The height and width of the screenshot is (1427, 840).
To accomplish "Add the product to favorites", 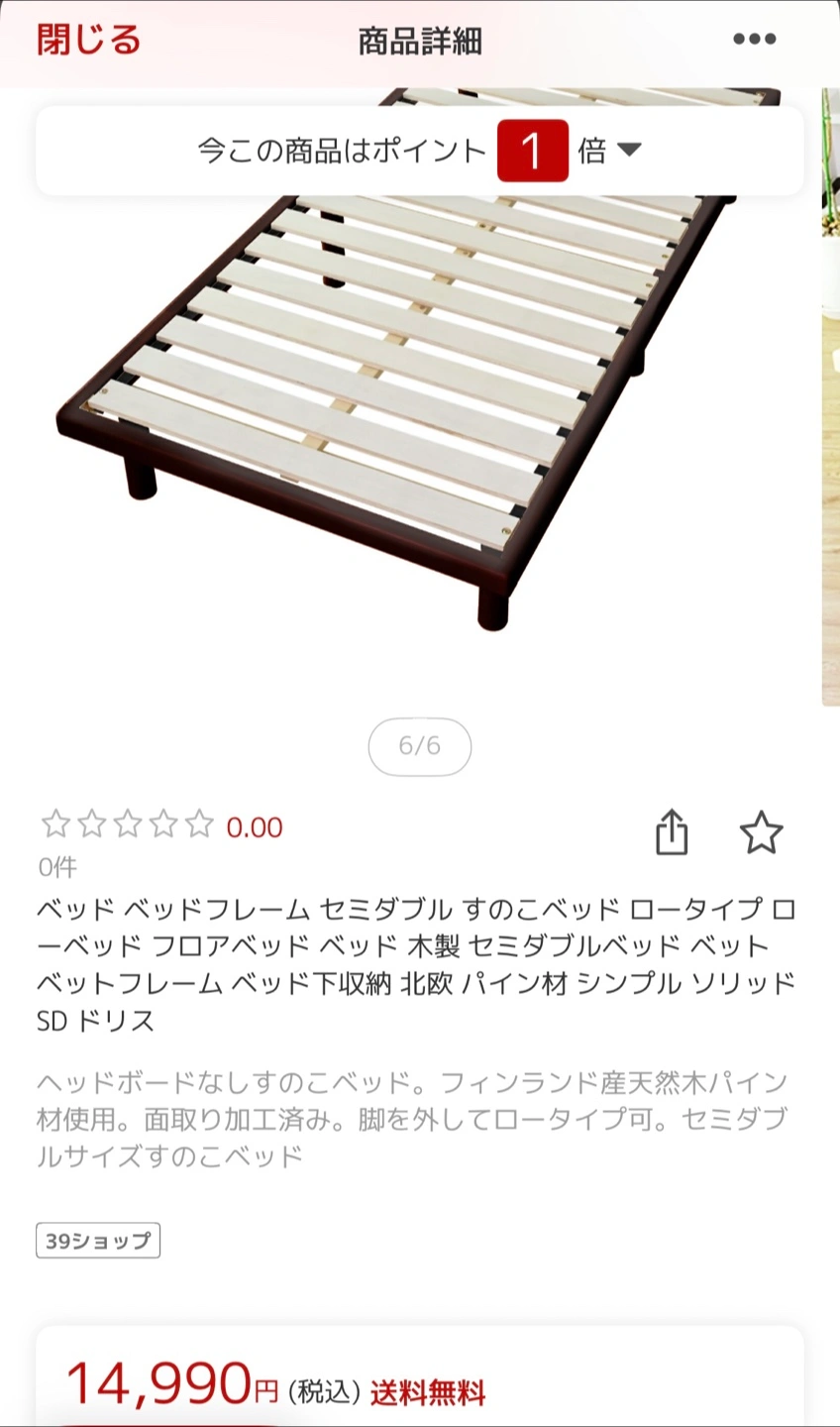I will 761,832.
